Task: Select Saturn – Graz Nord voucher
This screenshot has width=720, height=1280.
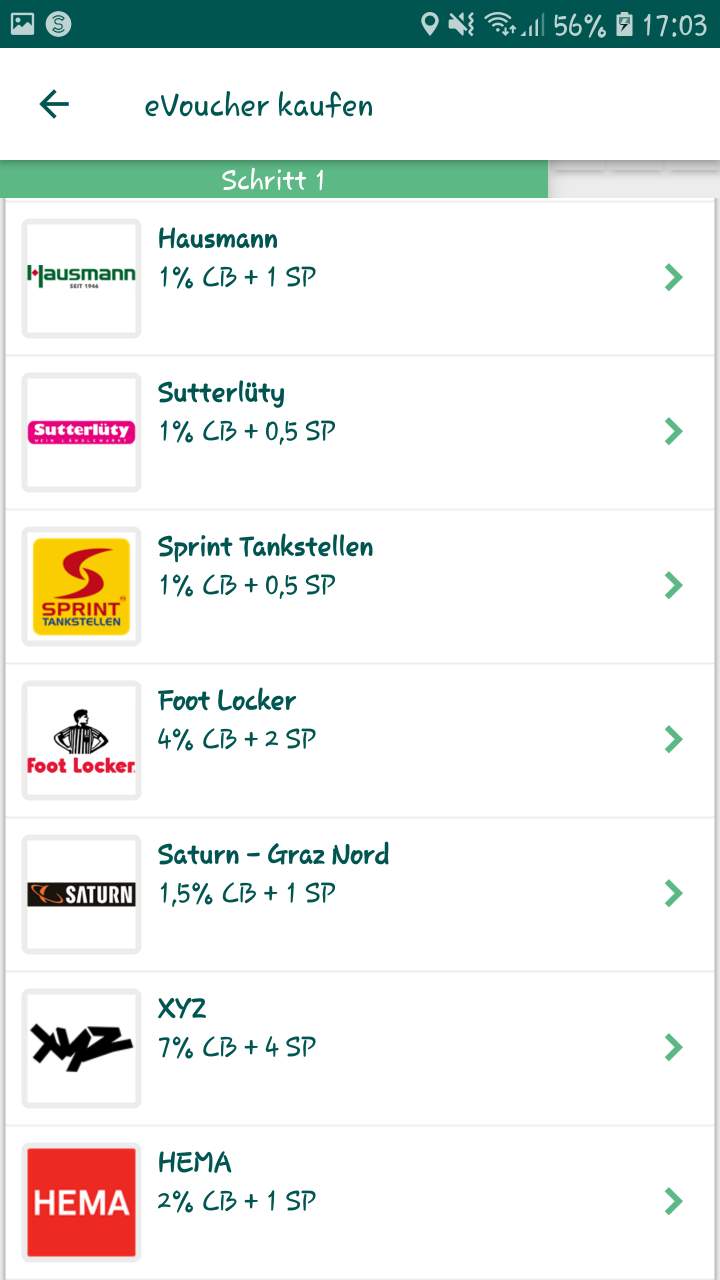Action: [360, 894]
